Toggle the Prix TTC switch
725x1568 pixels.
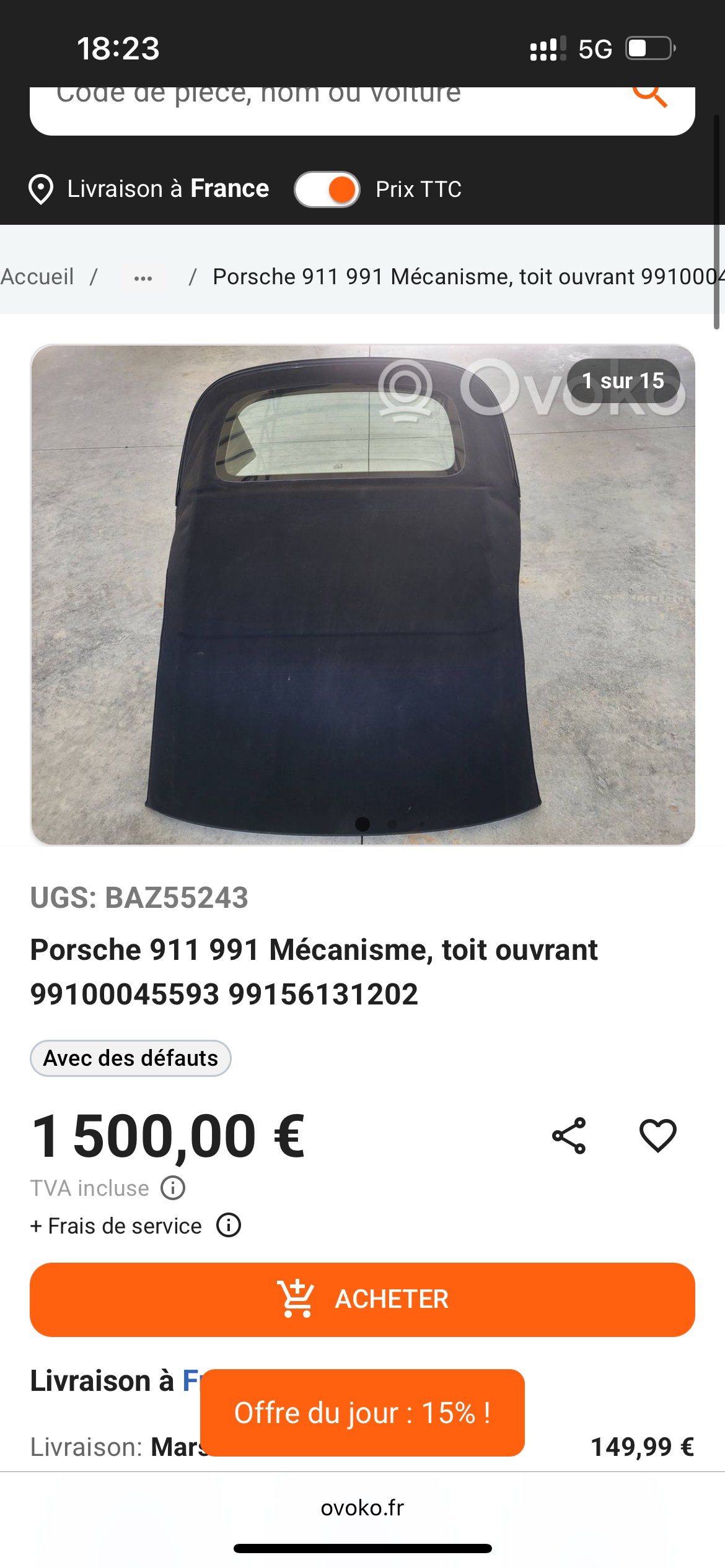point(327,189)
